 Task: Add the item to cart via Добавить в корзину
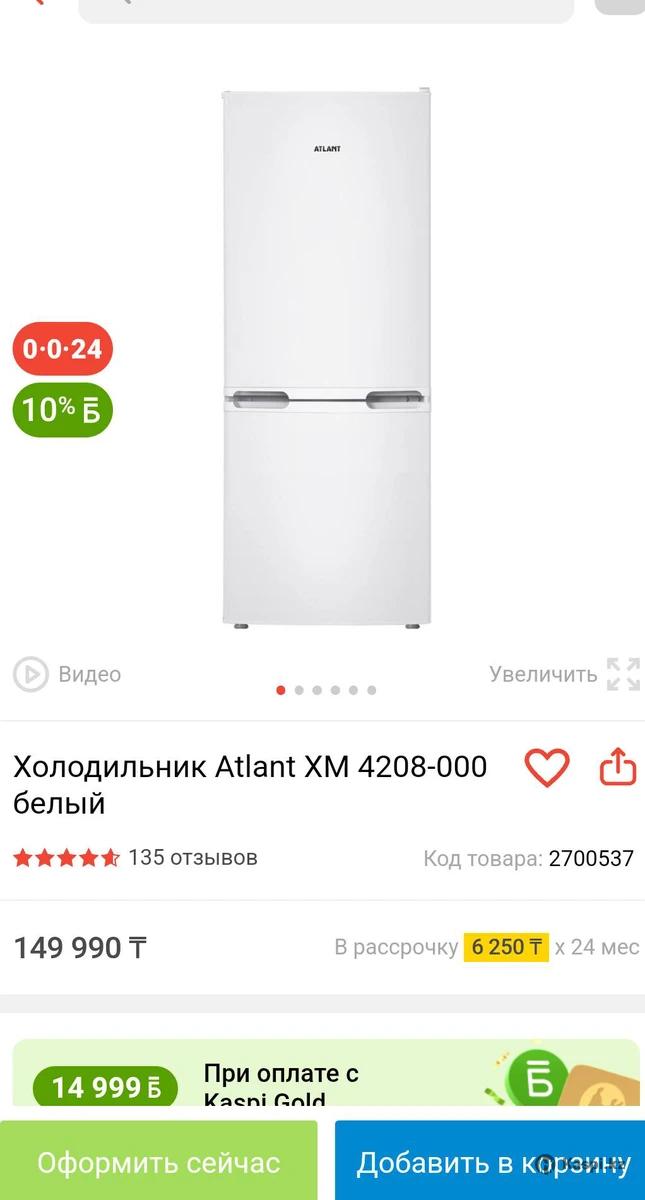[x=490, y=1162]
